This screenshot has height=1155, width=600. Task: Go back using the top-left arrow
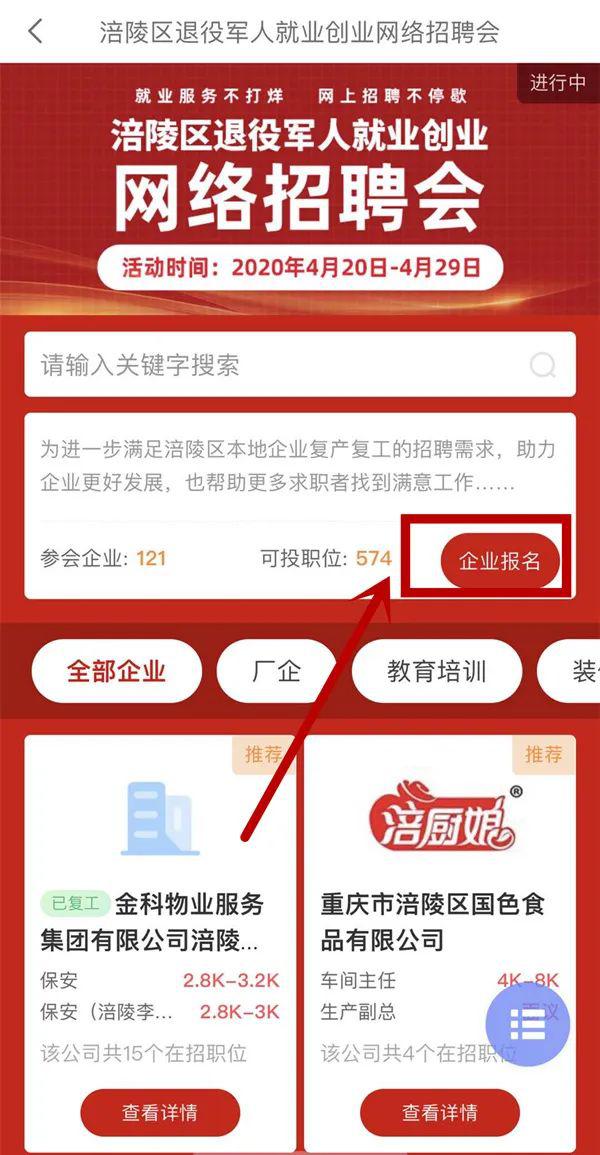36,31
